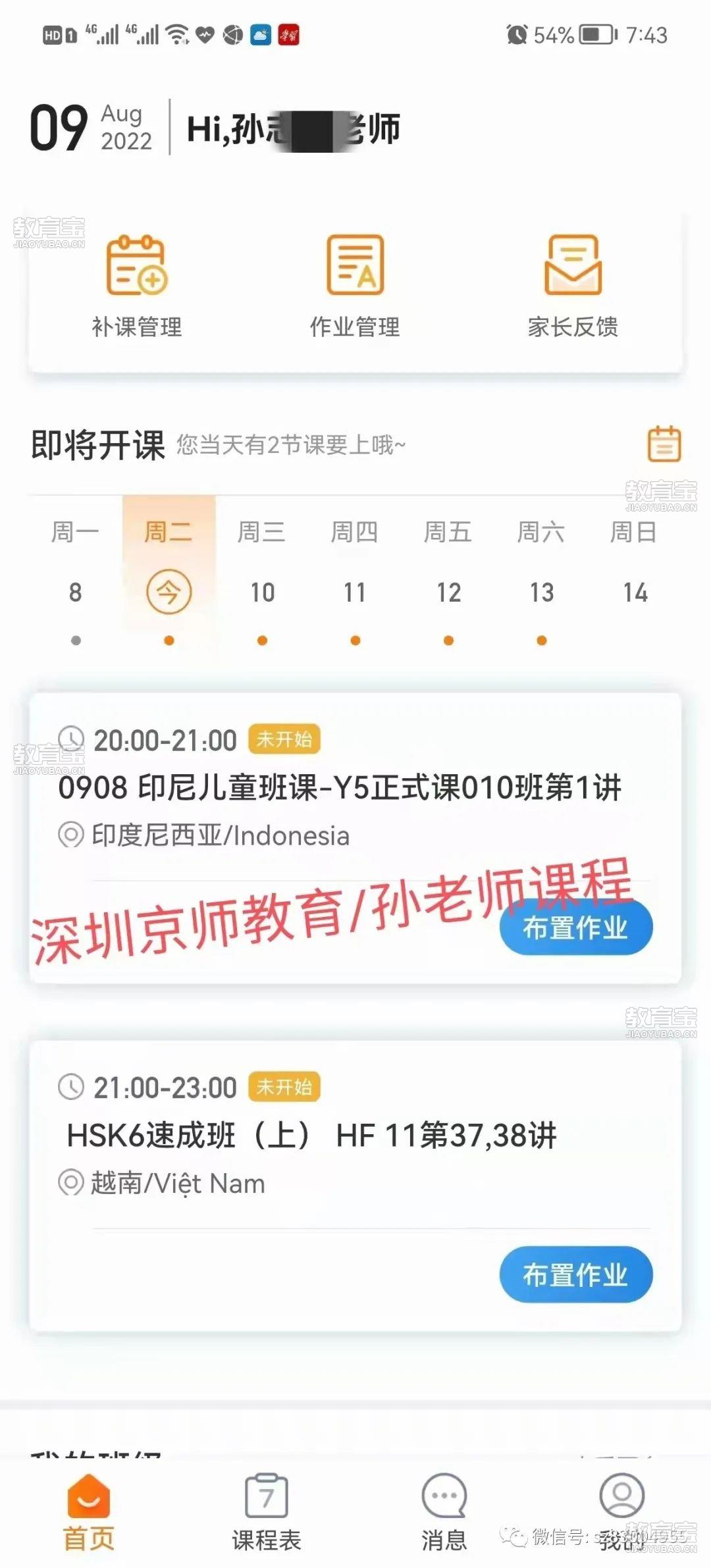711x1568 pixels.
Task: Select 周四 the 11th
Action: pyautogui.click(x=355, y=581)
